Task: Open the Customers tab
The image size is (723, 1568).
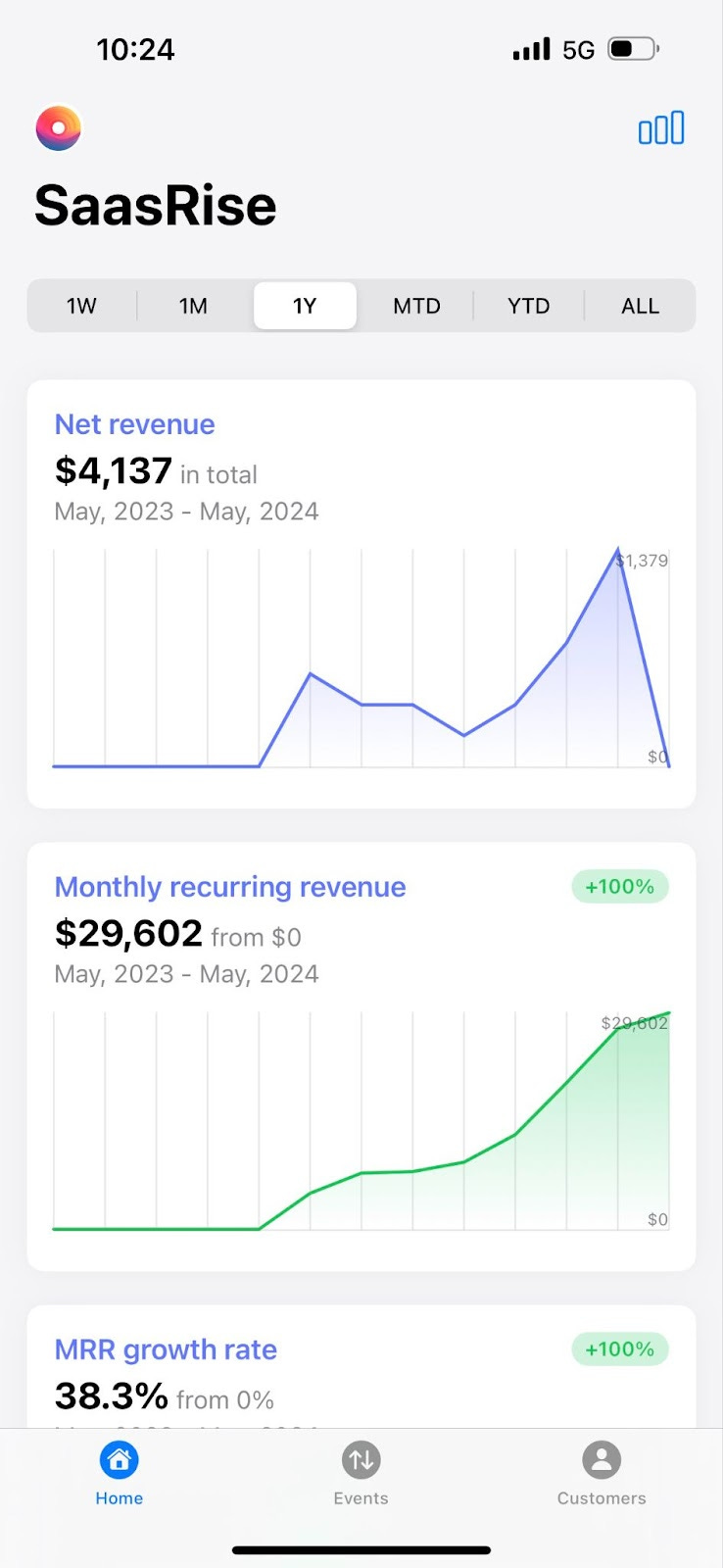Action: click(x=602, y=1474)
